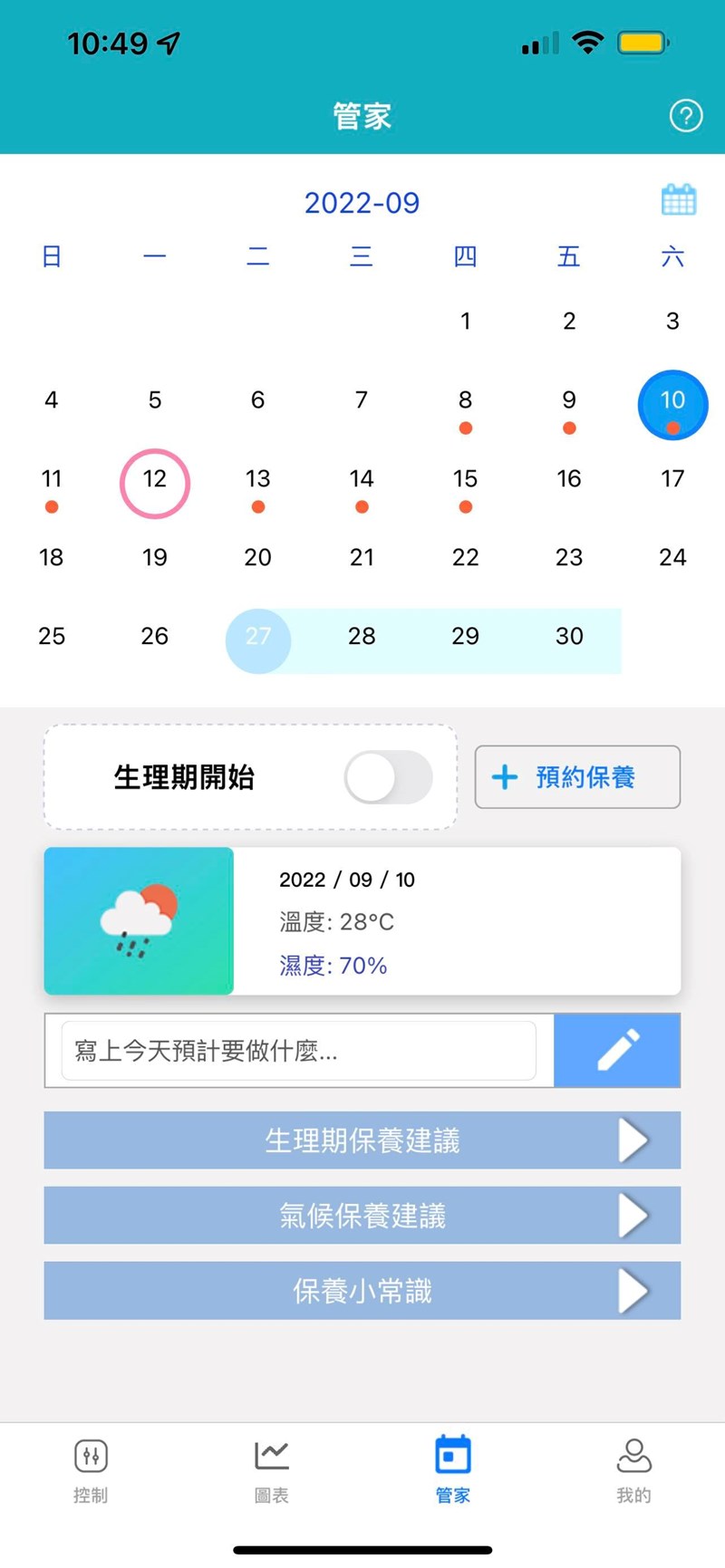Open 氣候保養建議

coord(362,1216)
